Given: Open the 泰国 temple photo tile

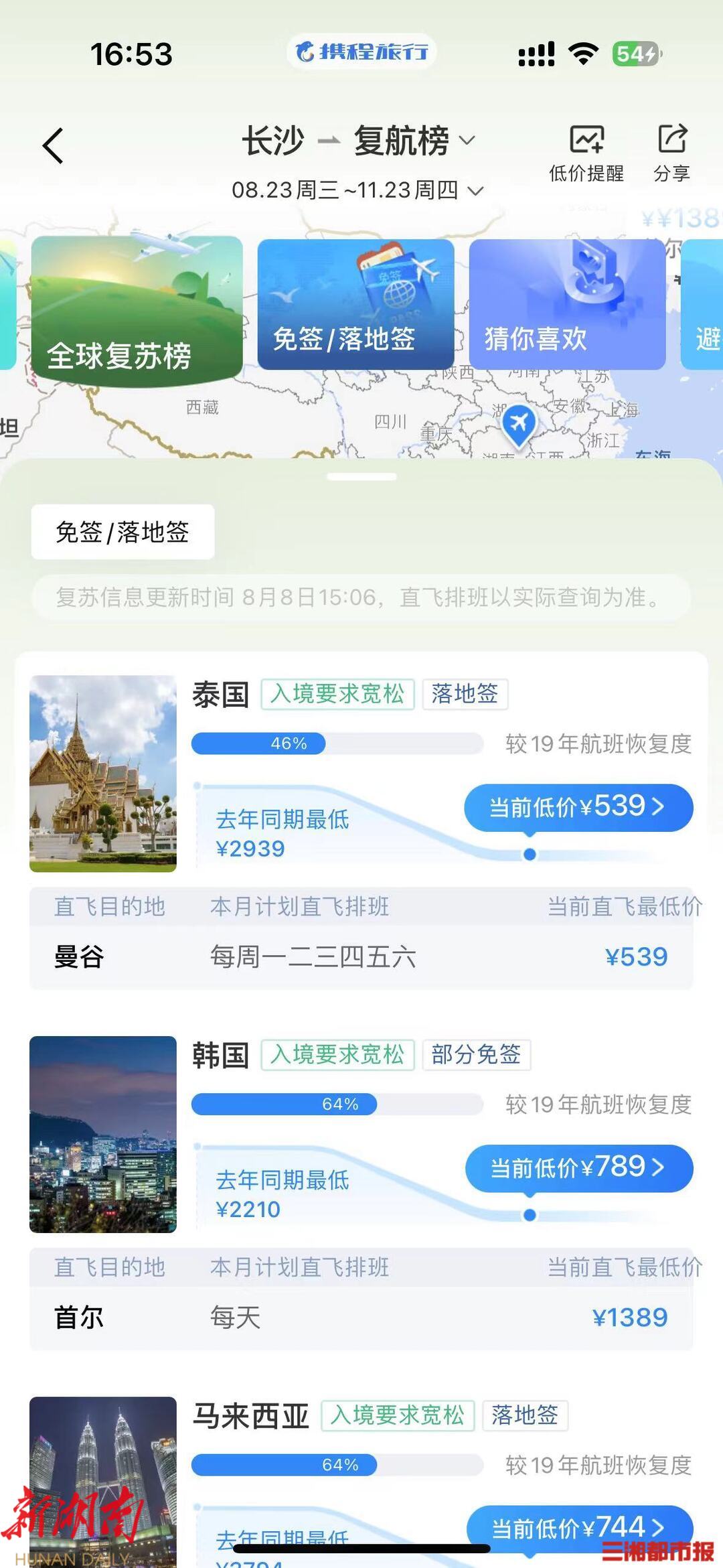Looking at the screenshot, I should click(x=103, y=774).
